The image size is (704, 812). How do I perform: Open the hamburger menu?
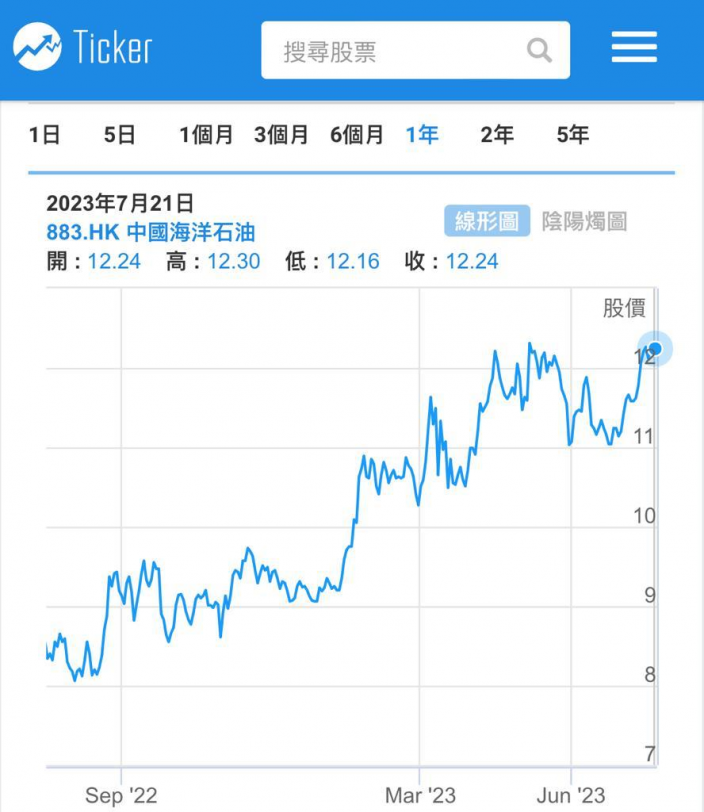634,47
